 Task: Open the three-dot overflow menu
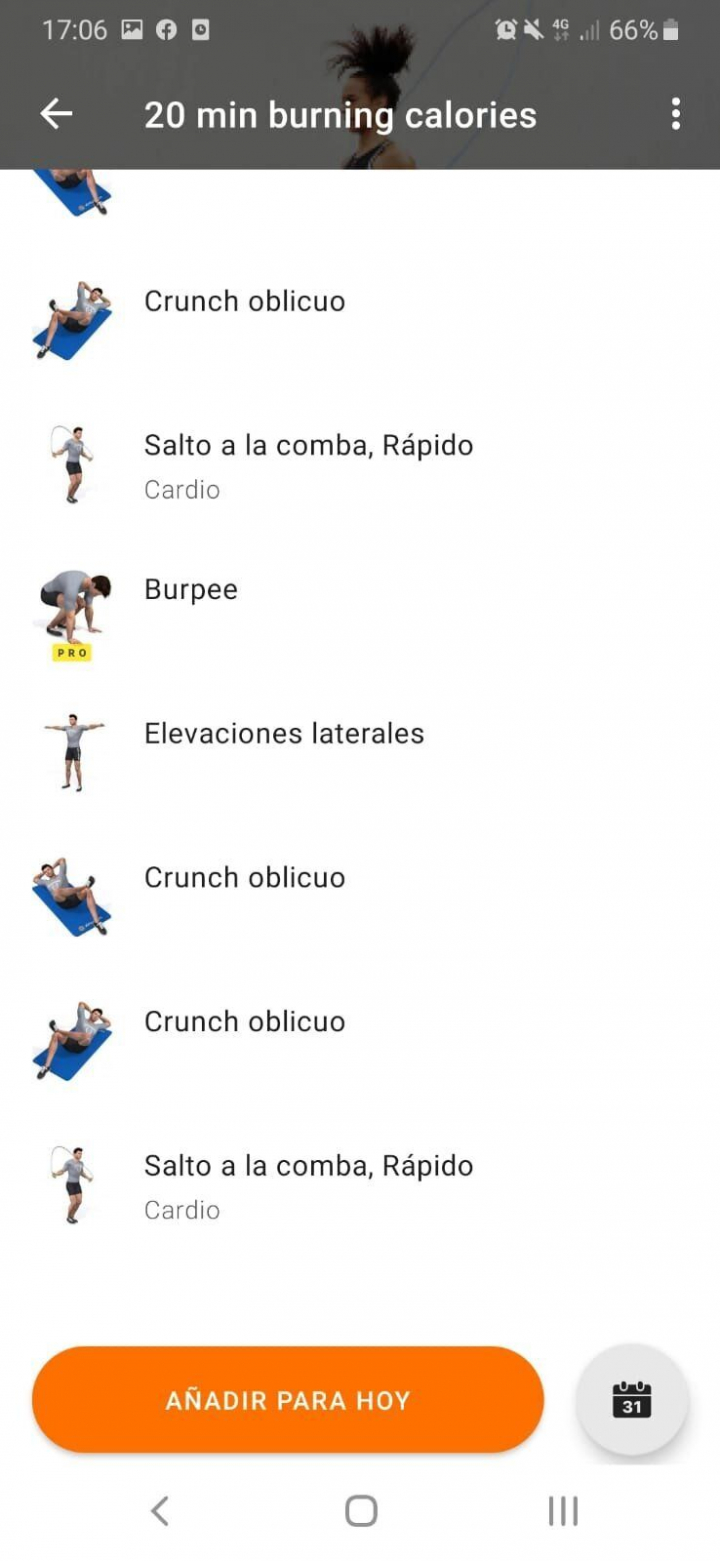point(676,114)
